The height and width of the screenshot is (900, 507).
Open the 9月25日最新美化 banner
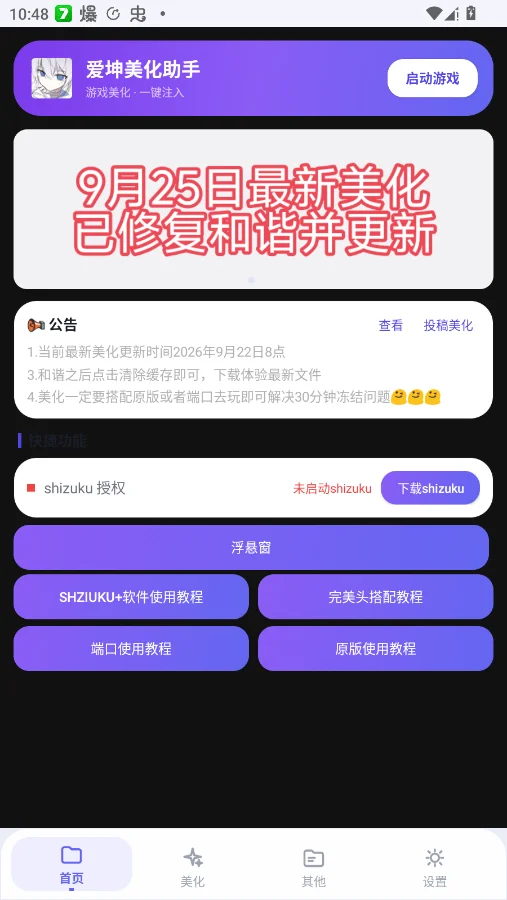point(253,209)
